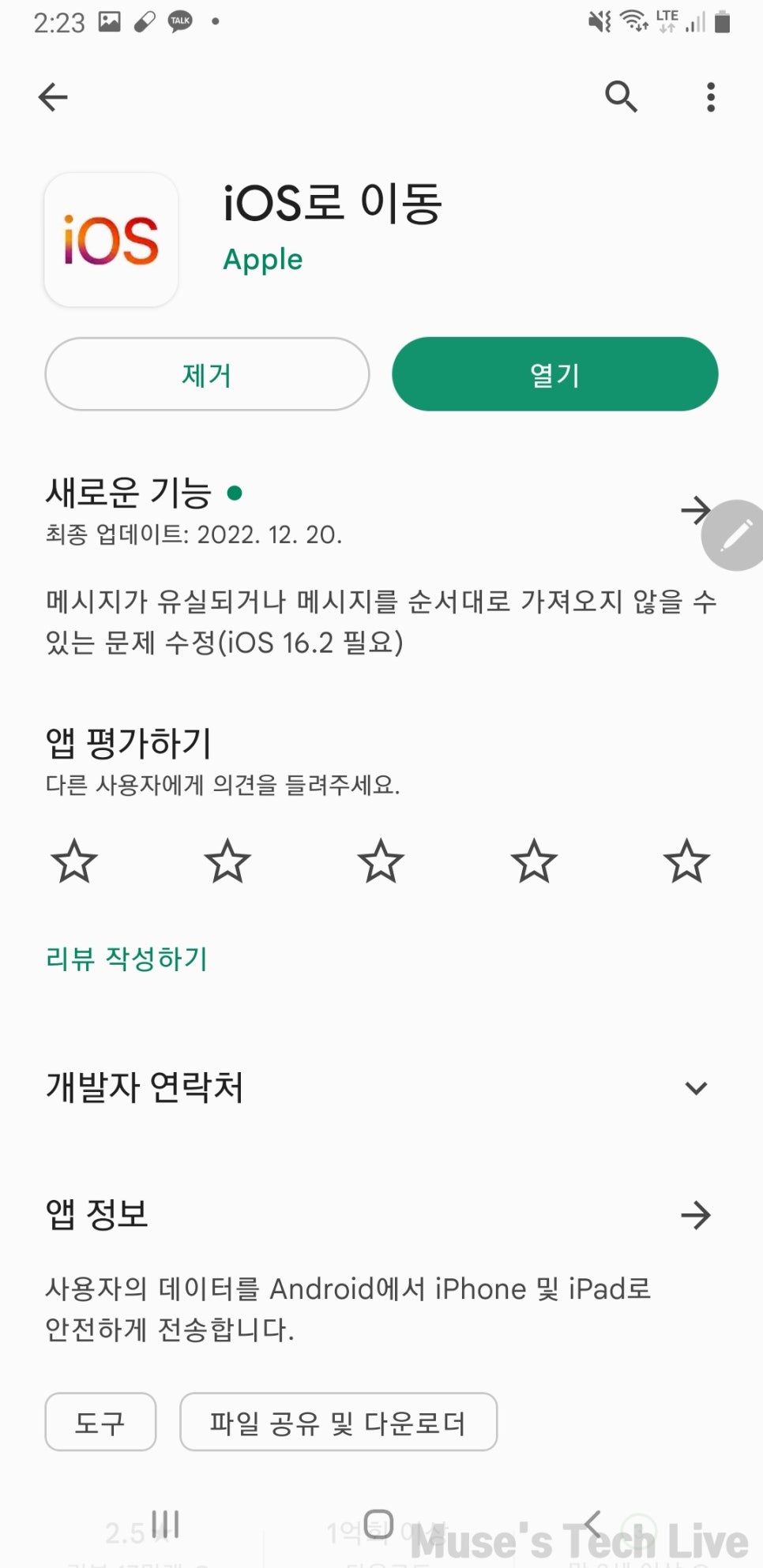The height and width of the screenshot is (1568, 763).
Task: Tap 리뷰 작성하기 to write review
Action: [126, 958]
